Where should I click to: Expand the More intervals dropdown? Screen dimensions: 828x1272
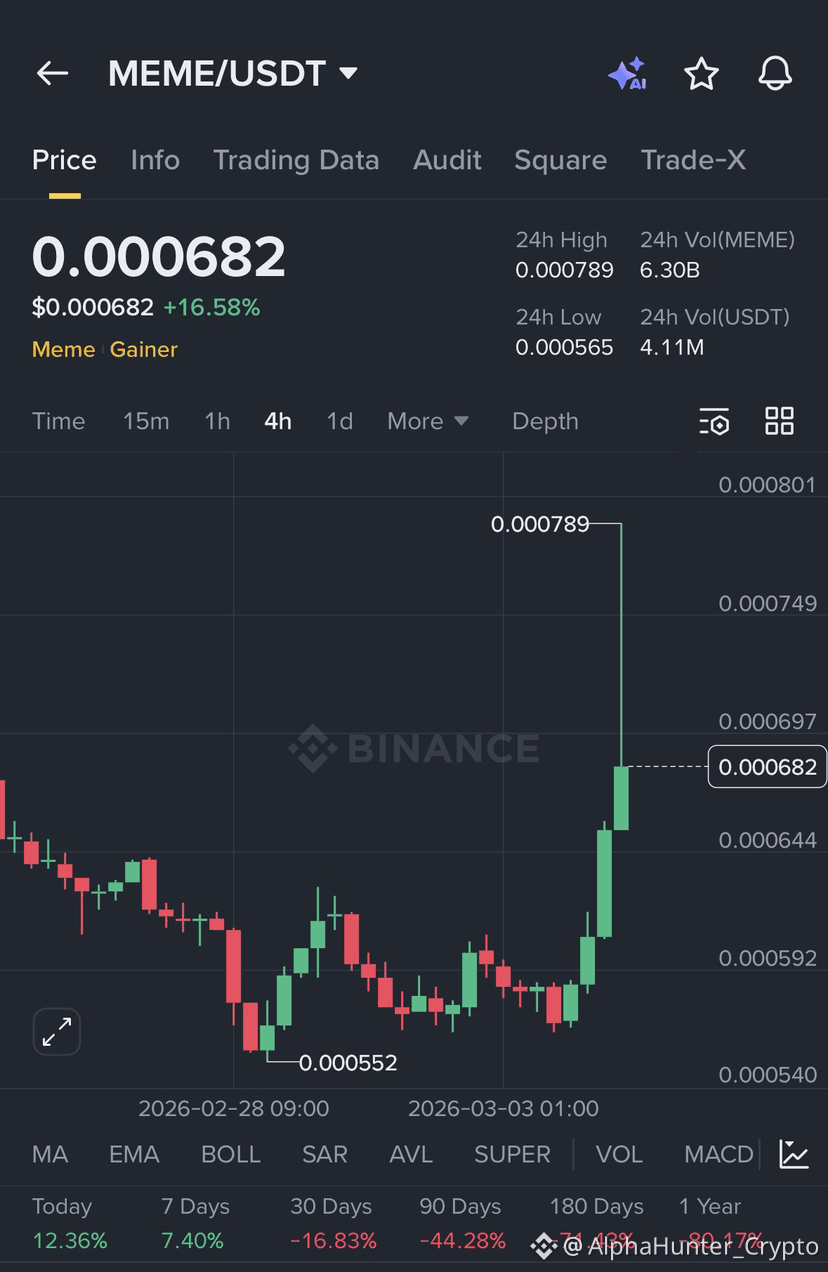(428, 421)
